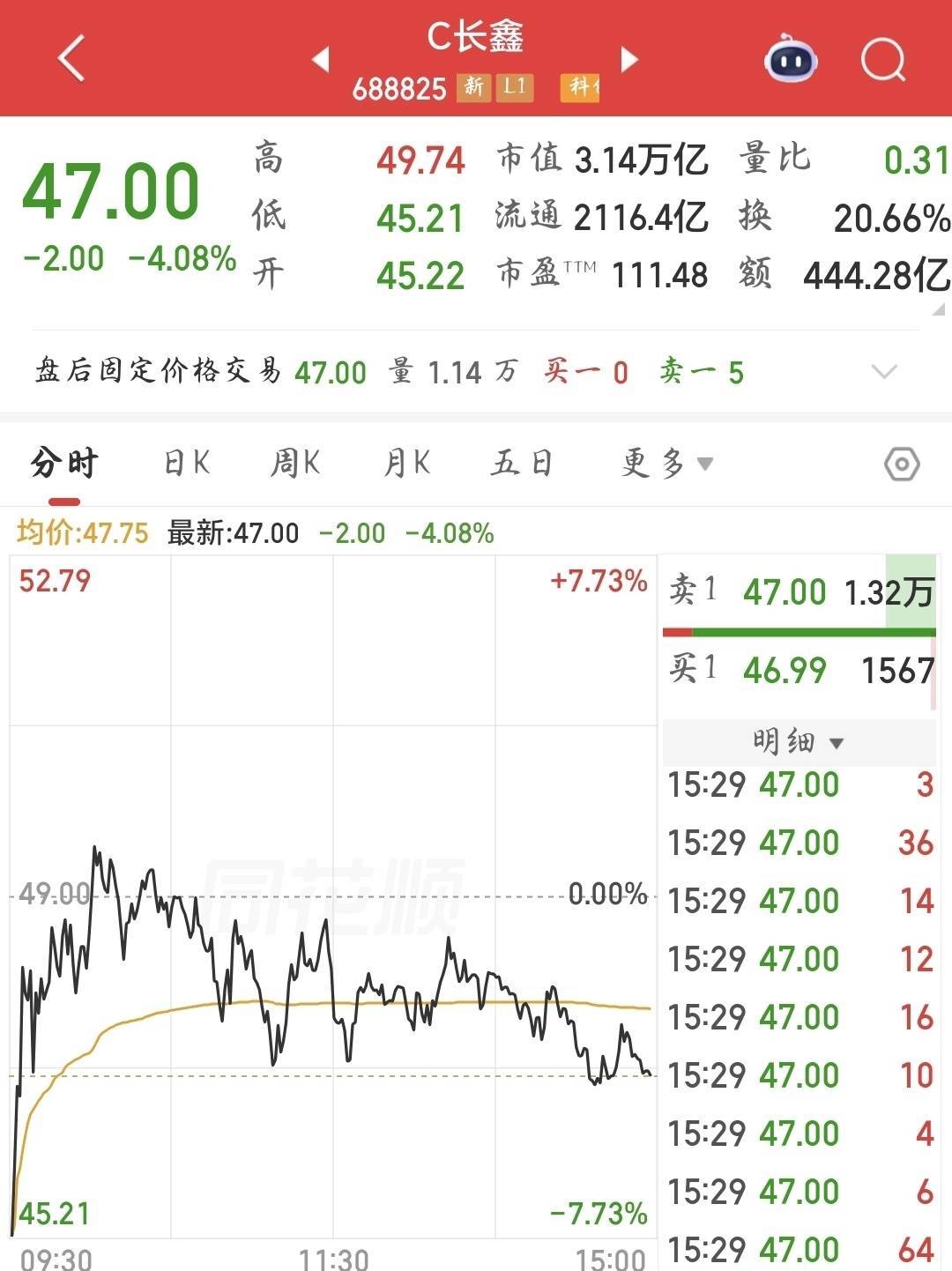Switch to the 月K tab
The height and width of the screenshot is (1271, 952).
pyautogui.click(x=406, y=463)
